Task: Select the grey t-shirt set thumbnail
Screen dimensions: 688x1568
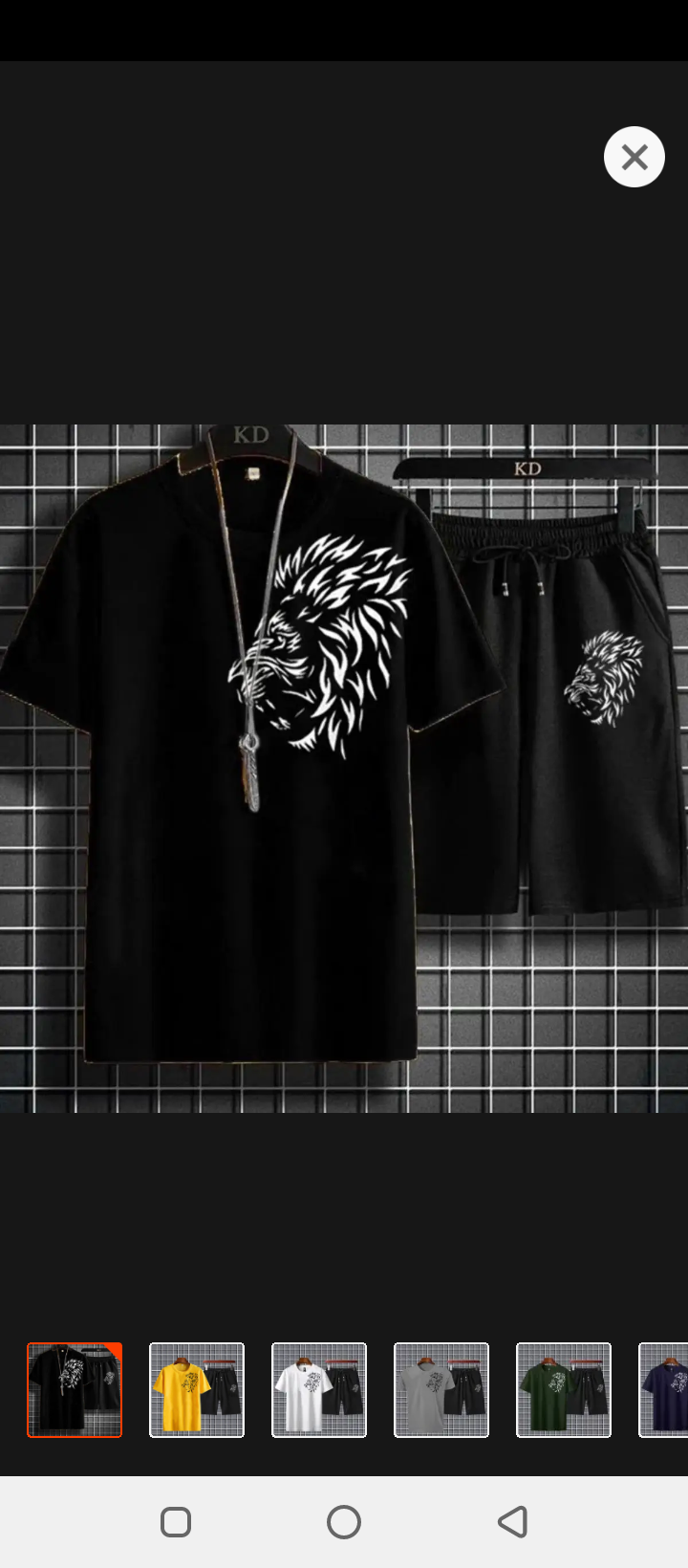Action: click(441, 1389)
